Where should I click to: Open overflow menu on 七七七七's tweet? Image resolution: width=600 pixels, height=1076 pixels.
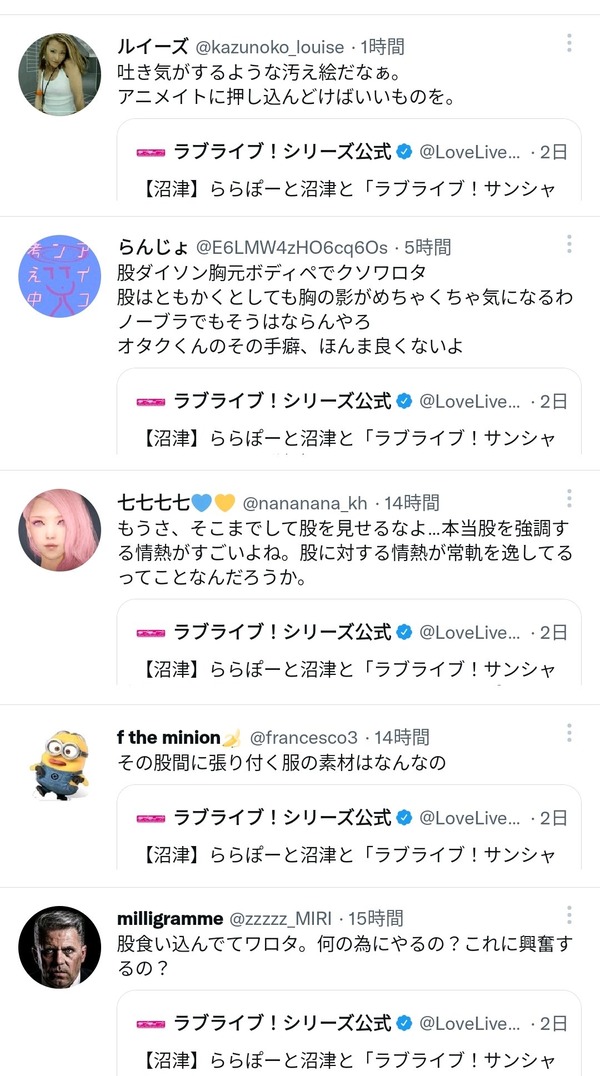569,499
